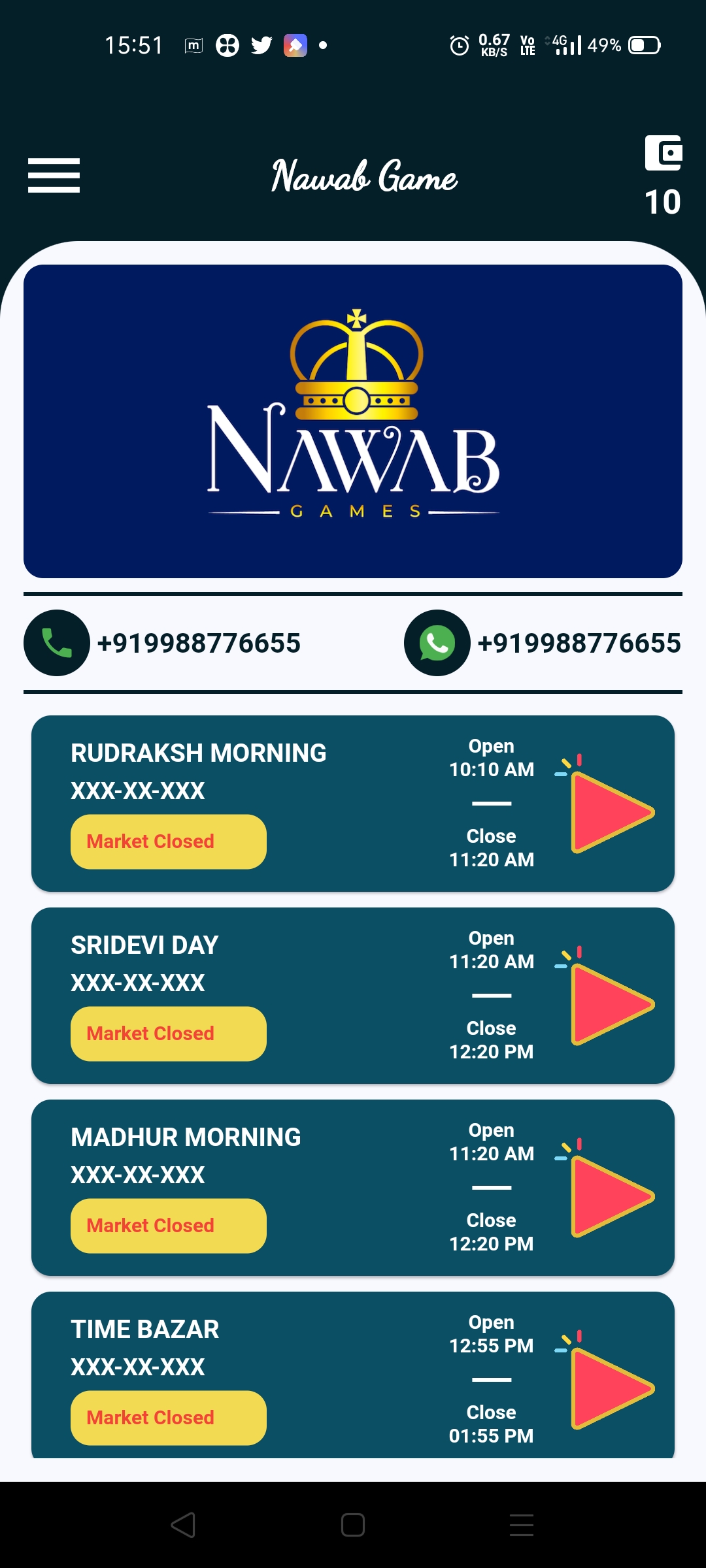706x1568 pixels.
Task: Open the hamburger drawer menu
Action: point(54,175)
